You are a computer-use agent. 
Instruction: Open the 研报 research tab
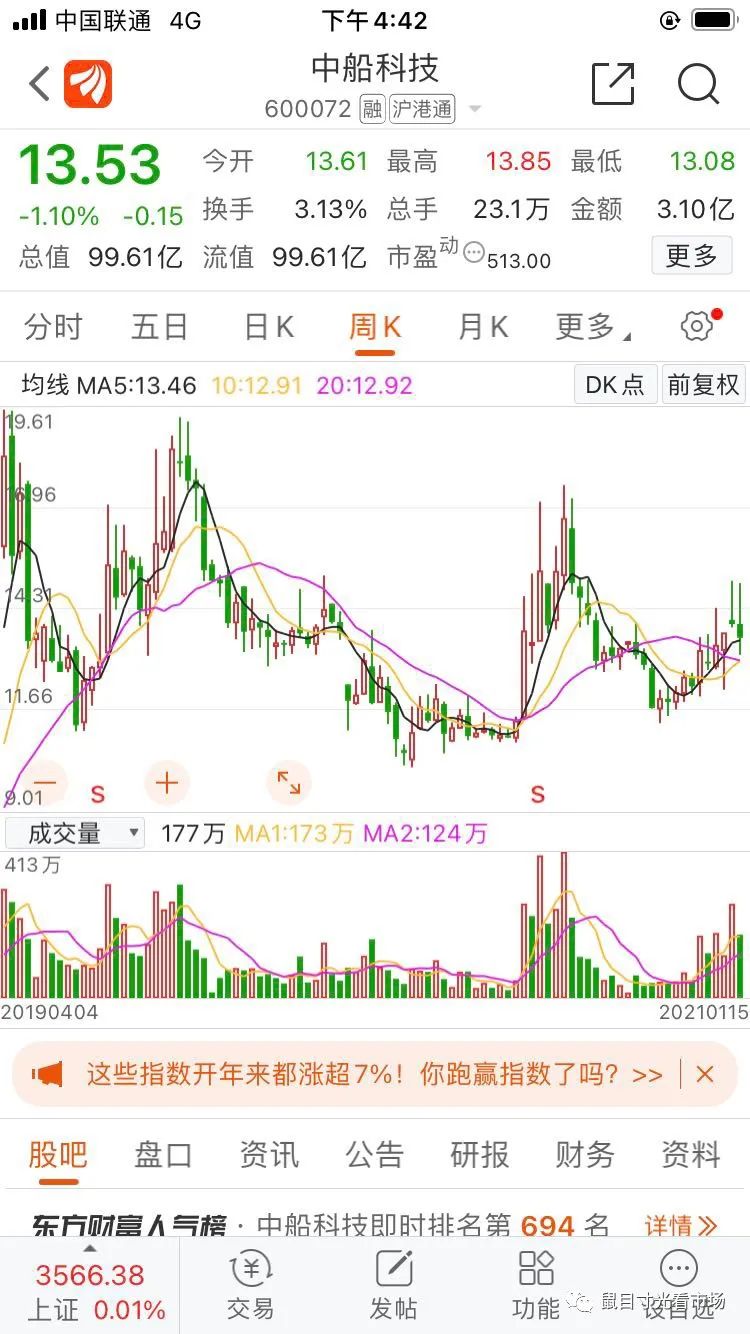[480, 1156]
